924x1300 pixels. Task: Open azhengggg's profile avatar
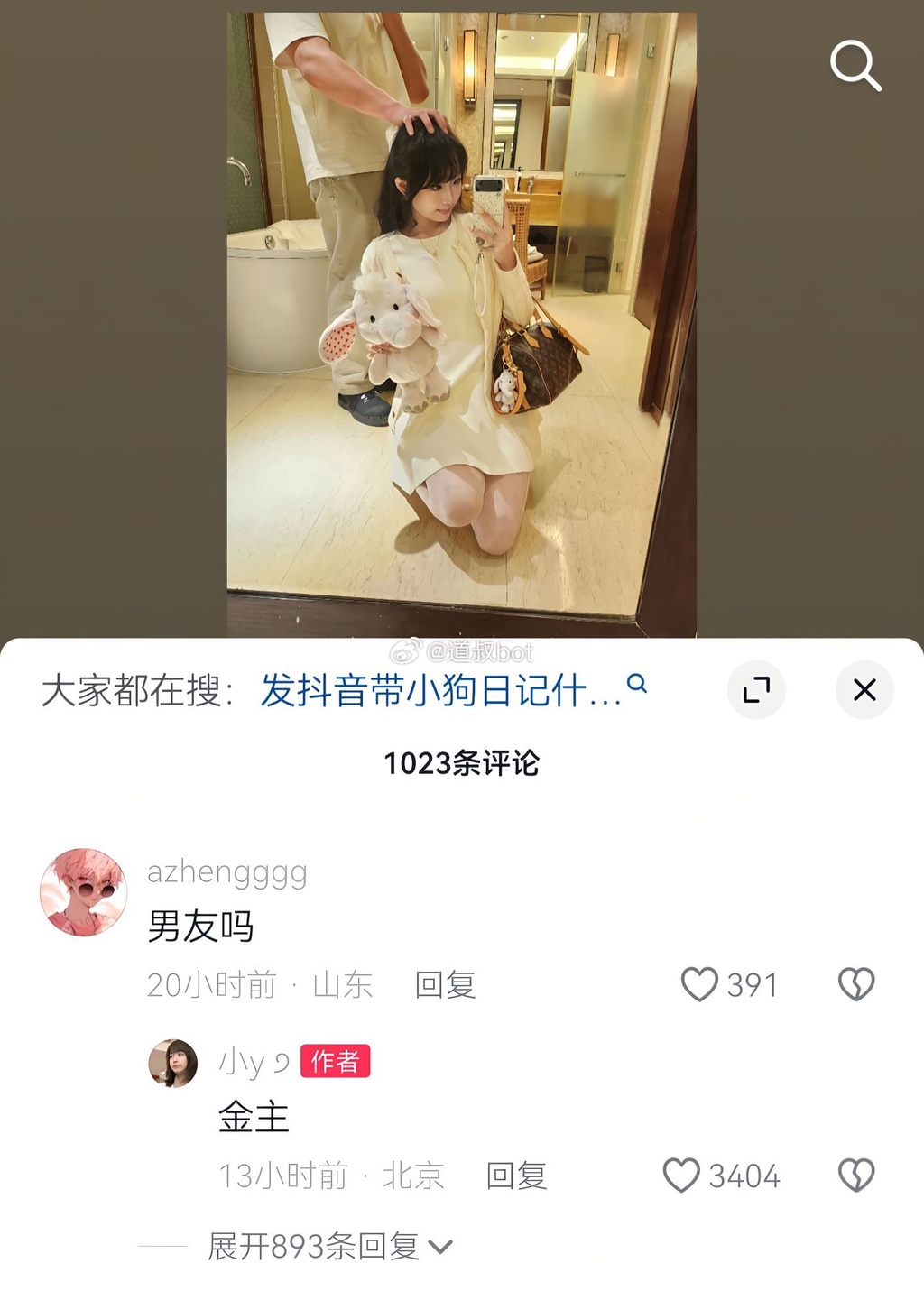[x=84, y=892]
